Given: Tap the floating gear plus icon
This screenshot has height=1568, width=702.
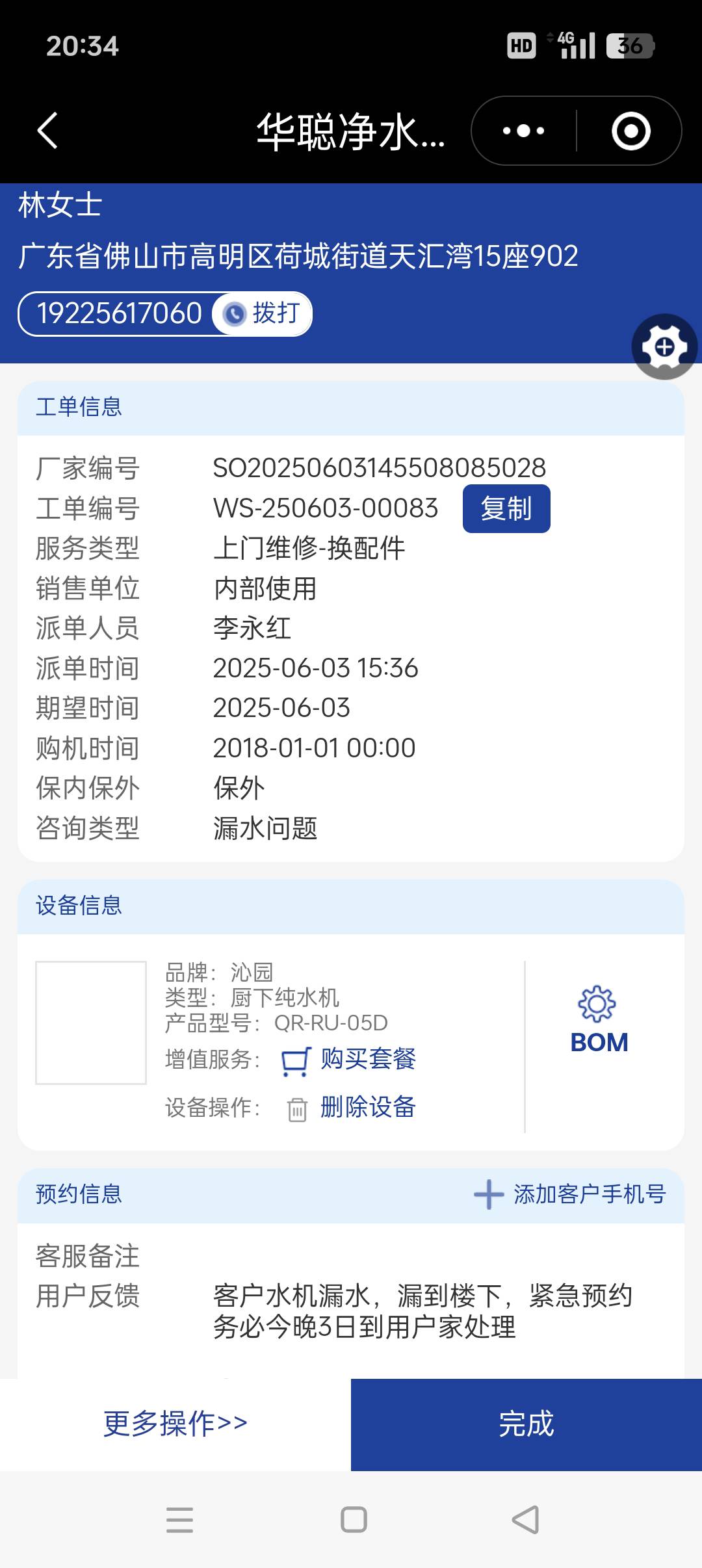Looking at the screenshot, I should [664, 346].
